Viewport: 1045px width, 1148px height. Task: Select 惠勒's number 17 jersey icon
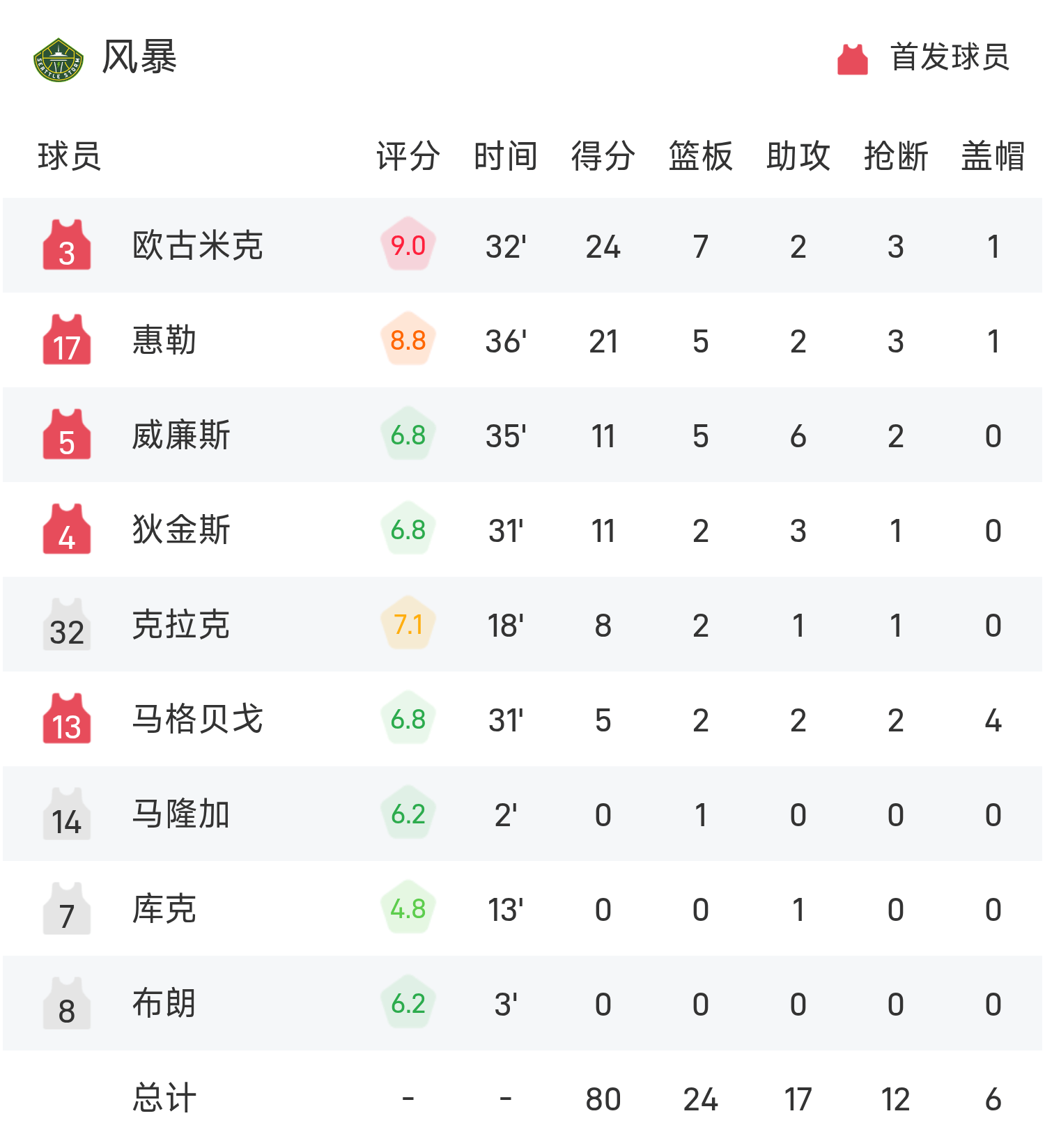pos(66,341)
